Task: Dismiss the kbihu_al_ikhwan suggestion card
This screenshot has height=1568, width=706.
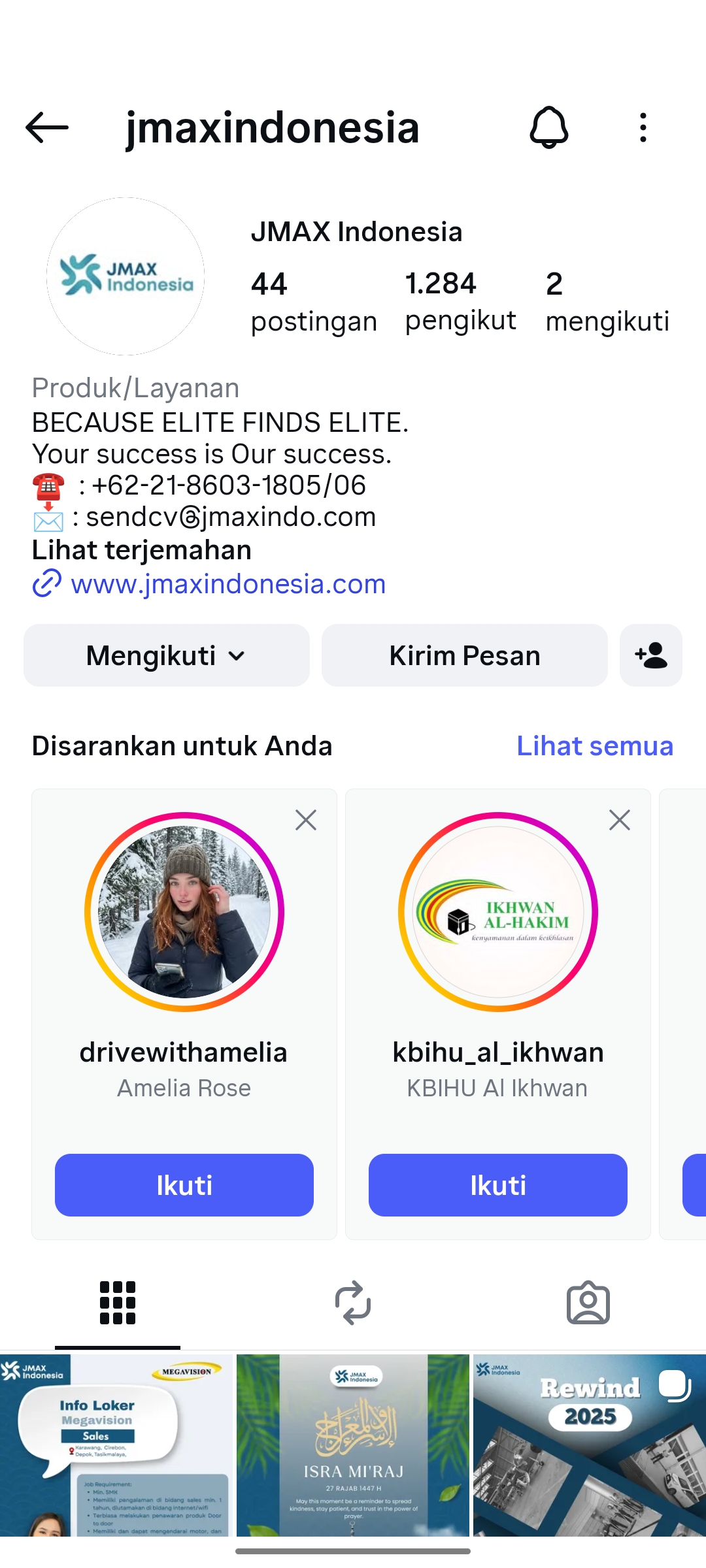Action: point(620,820)
